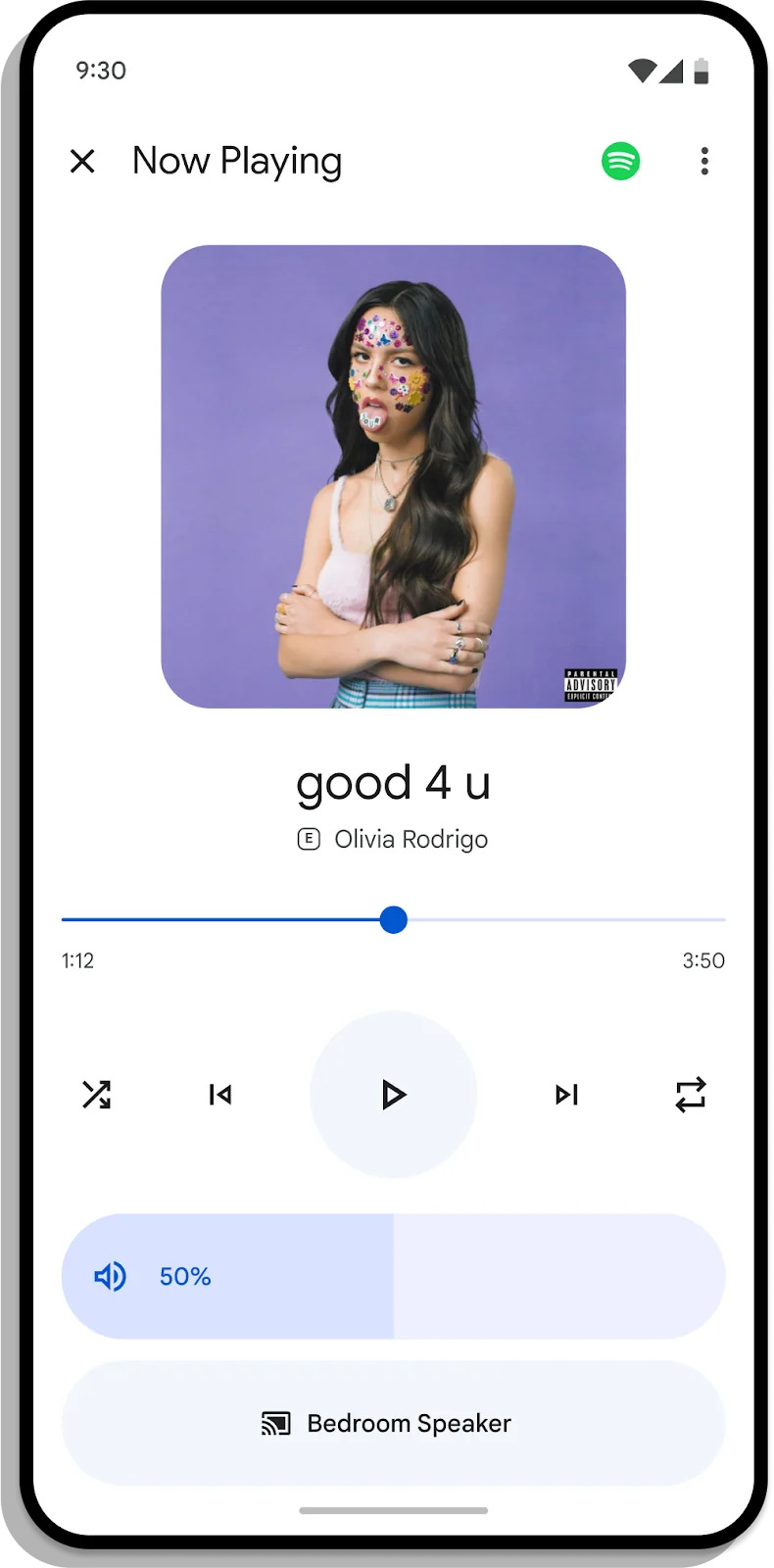Play the song good 4 u

pos(393,1094)
